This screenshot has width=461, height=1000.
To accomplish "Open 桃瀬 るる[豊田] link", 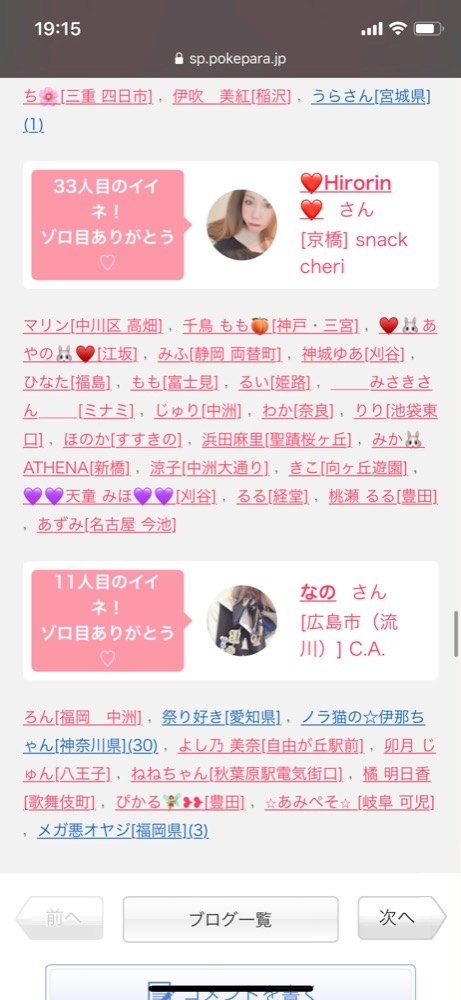I will tap(383, 497).
